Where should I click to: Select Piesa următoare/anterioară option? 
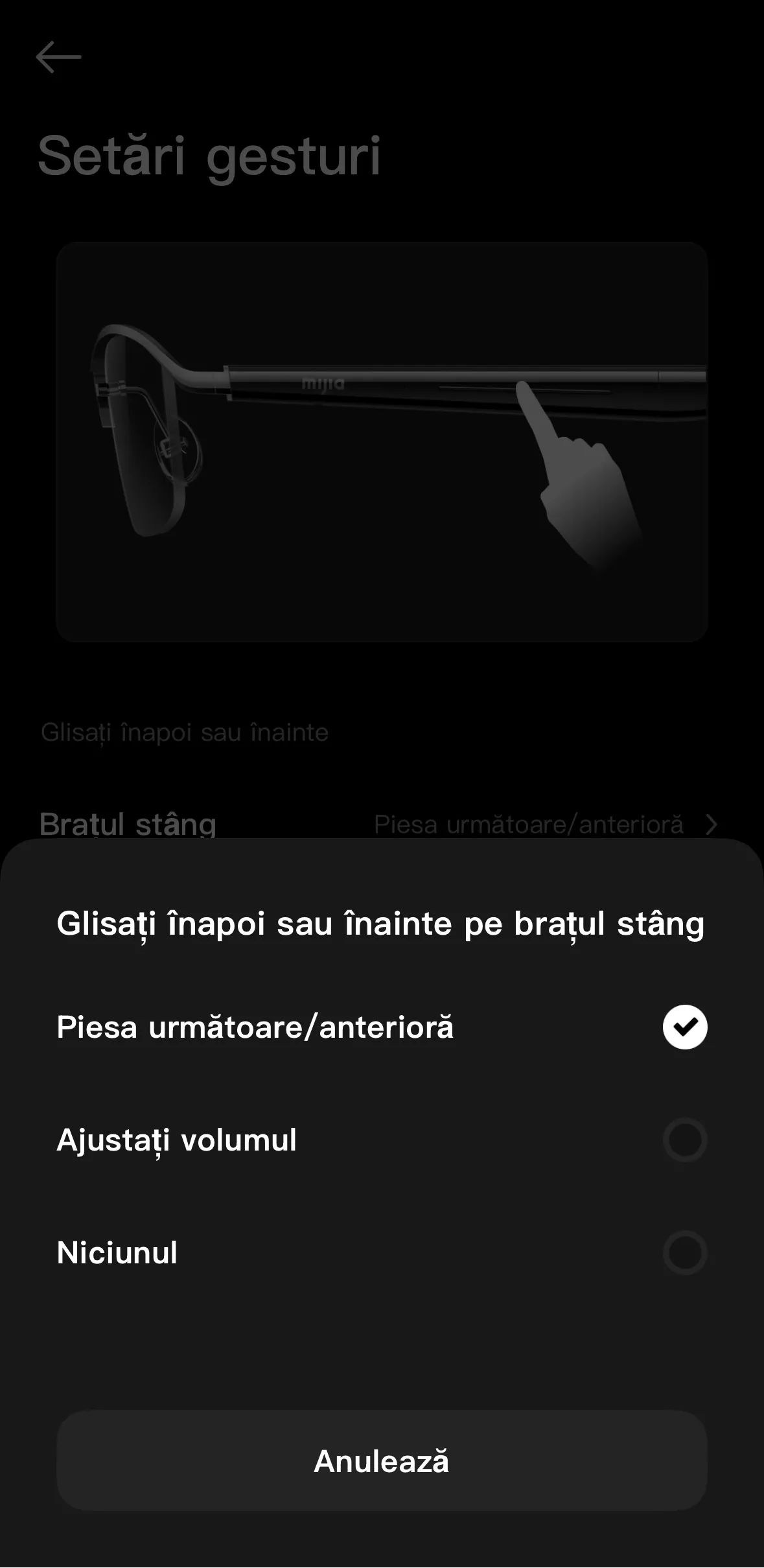point(382,1027)
